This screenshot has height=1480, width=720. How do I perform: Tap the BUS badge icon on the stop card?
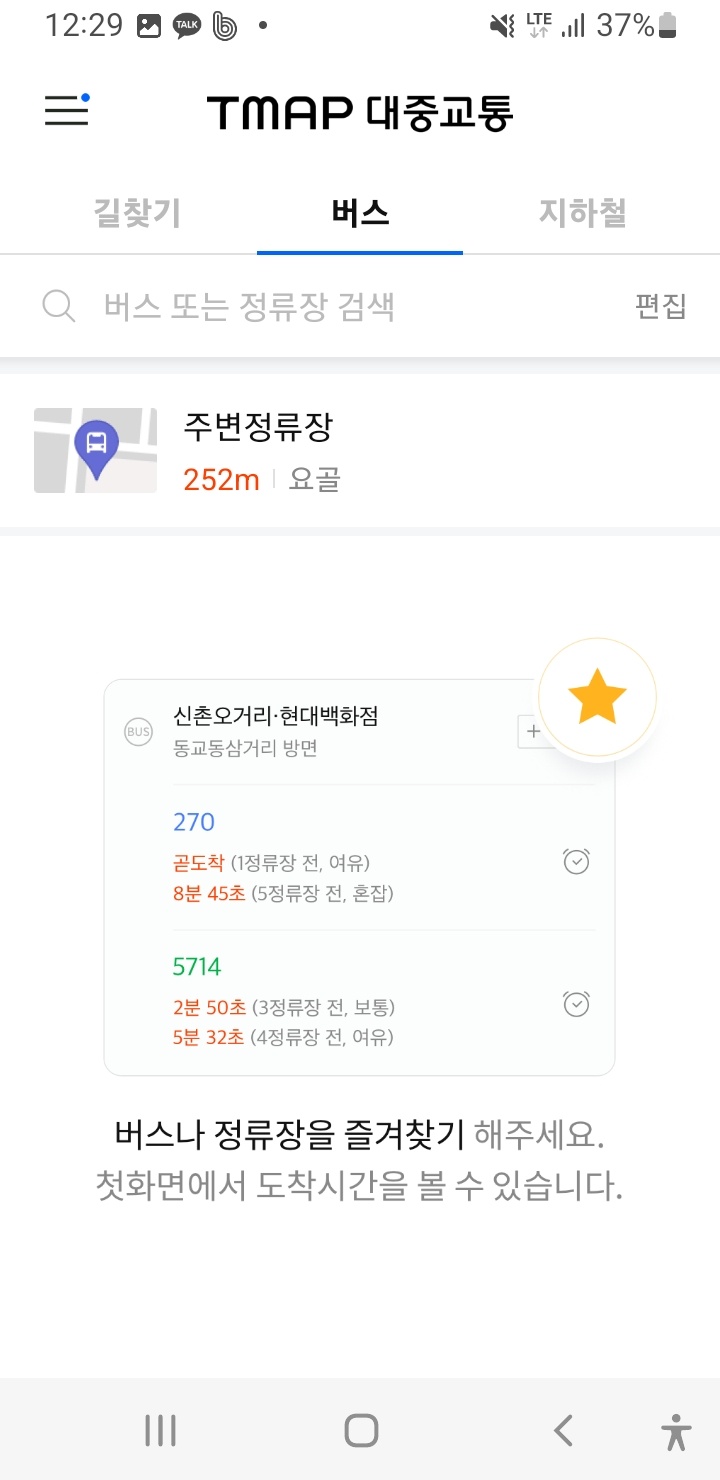click(137, 731)
